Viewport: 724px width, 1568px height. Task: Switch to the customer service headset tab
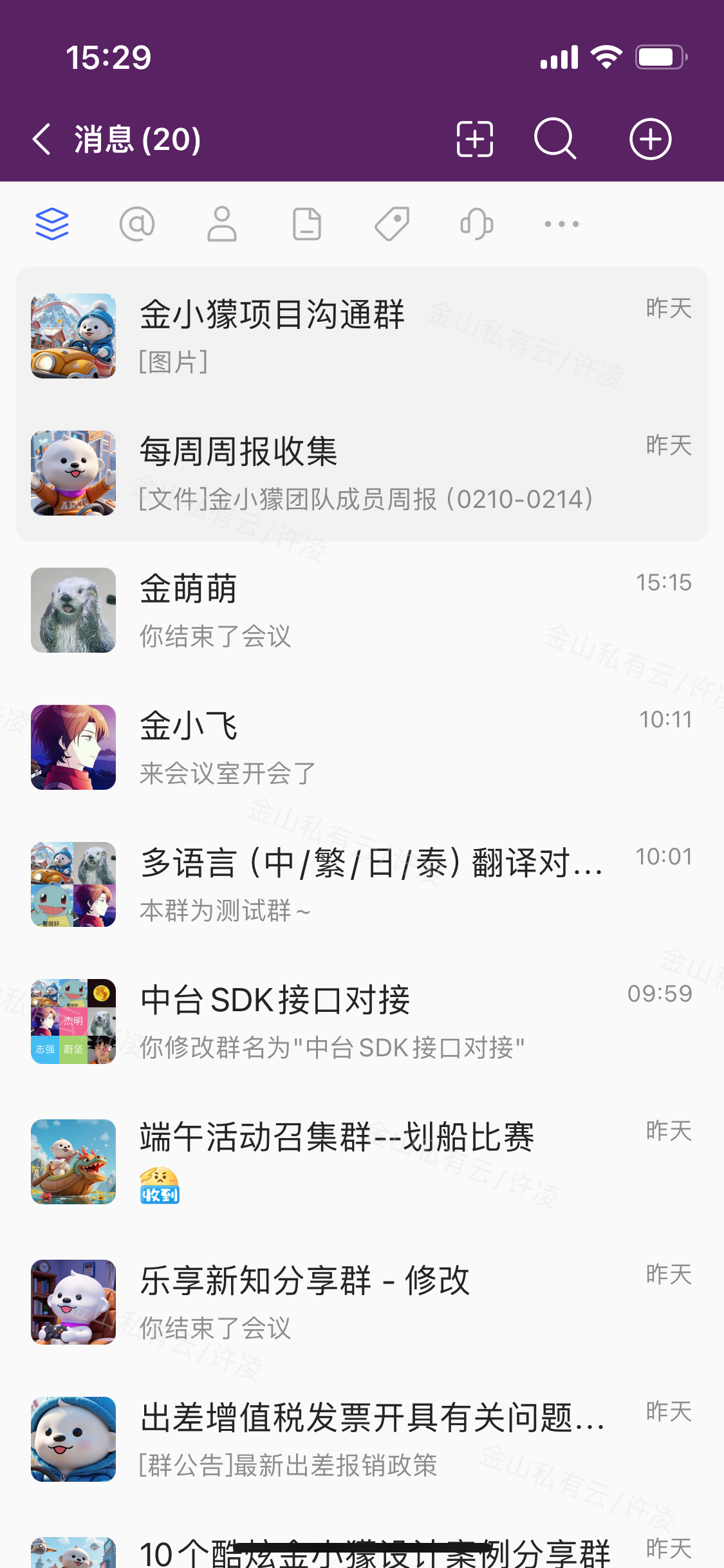477,224
